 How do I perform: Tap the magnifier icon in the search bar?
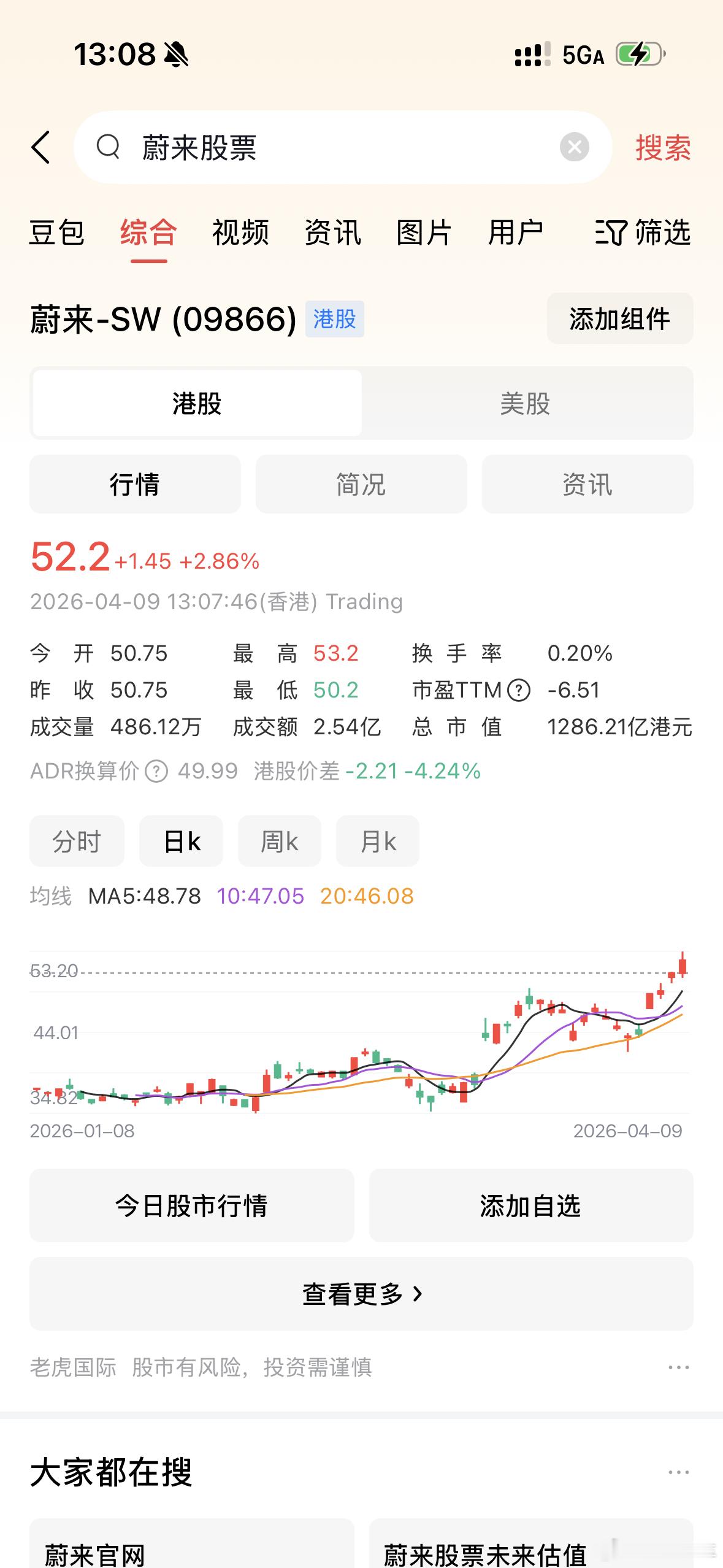tap(109, 147)
